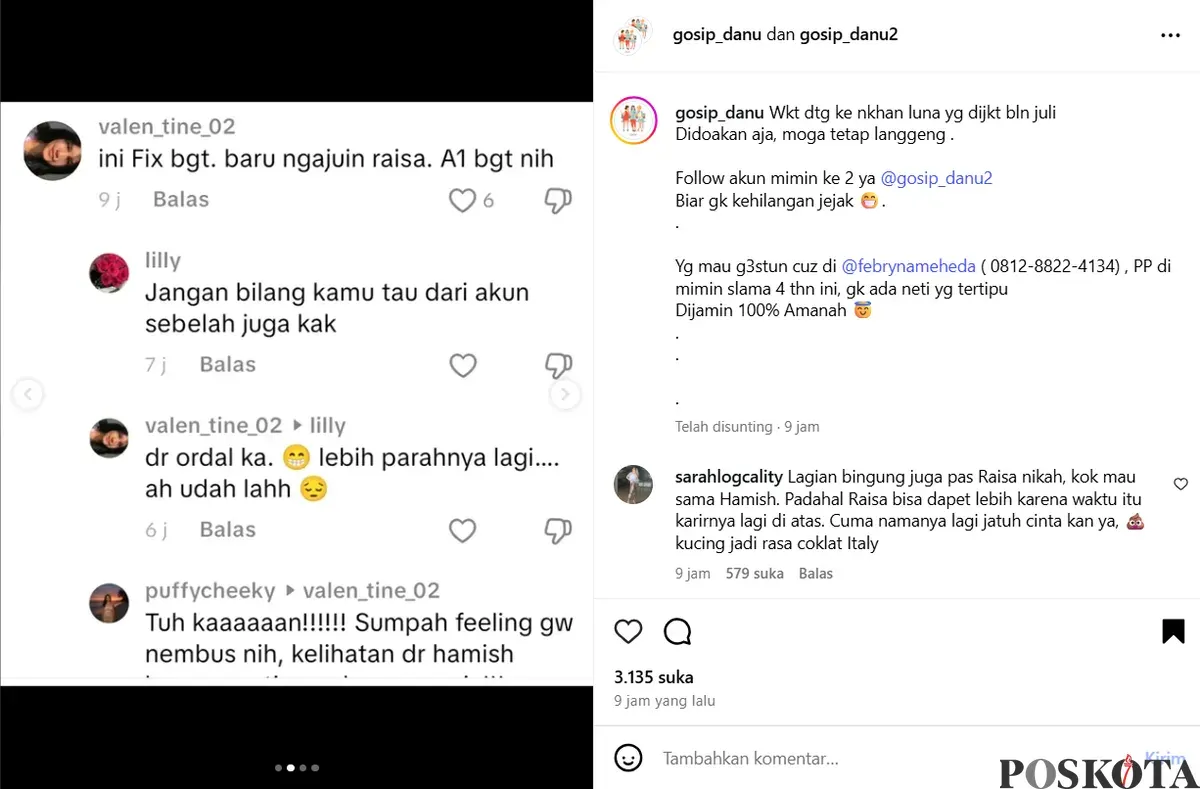Like sarahlogcality's comment
Image resolution: width=1200 pixels, height=789 pixels.
1180,484
